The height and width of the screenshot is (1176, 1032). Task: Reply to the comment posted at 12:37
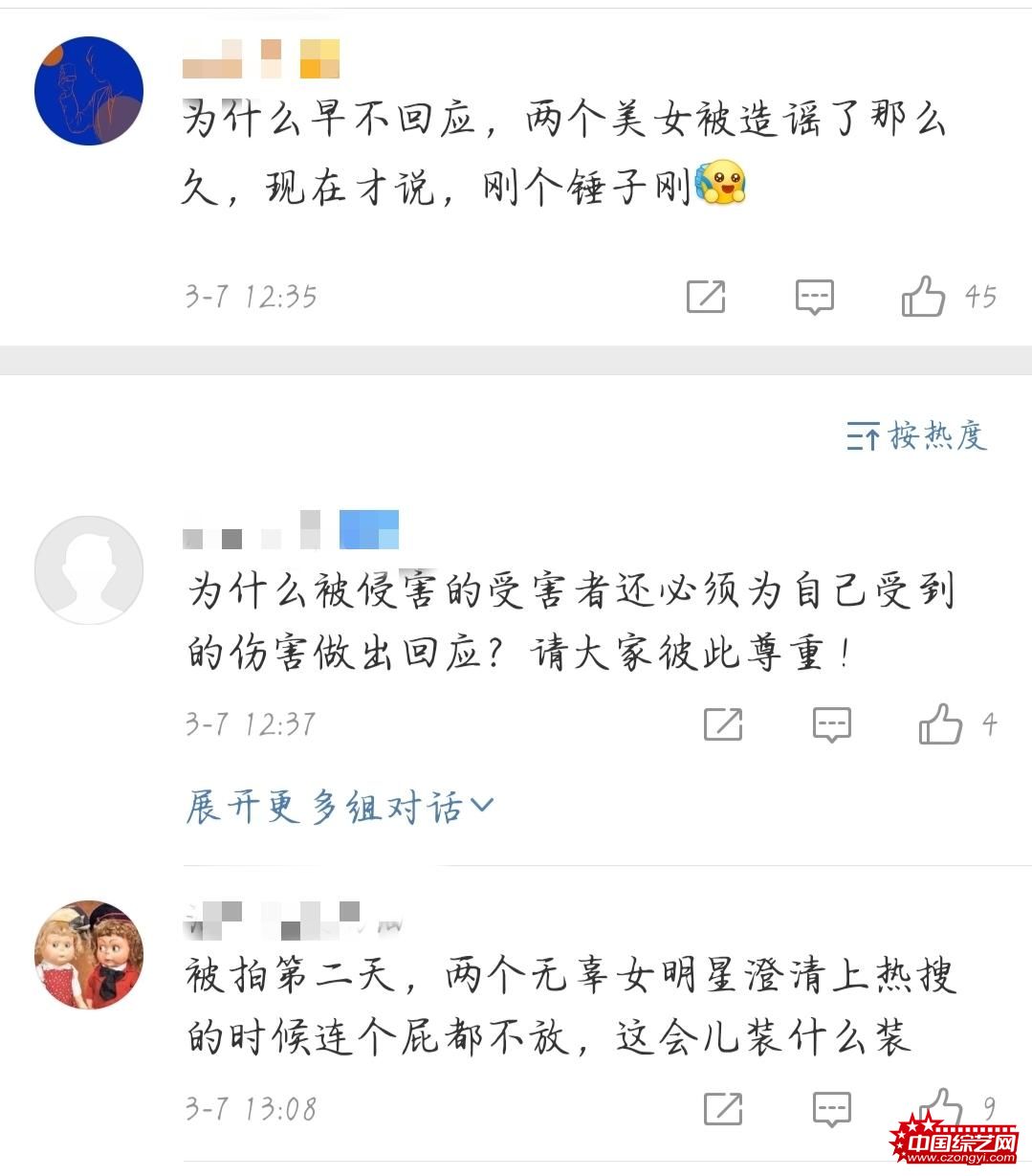pos(831,724)
